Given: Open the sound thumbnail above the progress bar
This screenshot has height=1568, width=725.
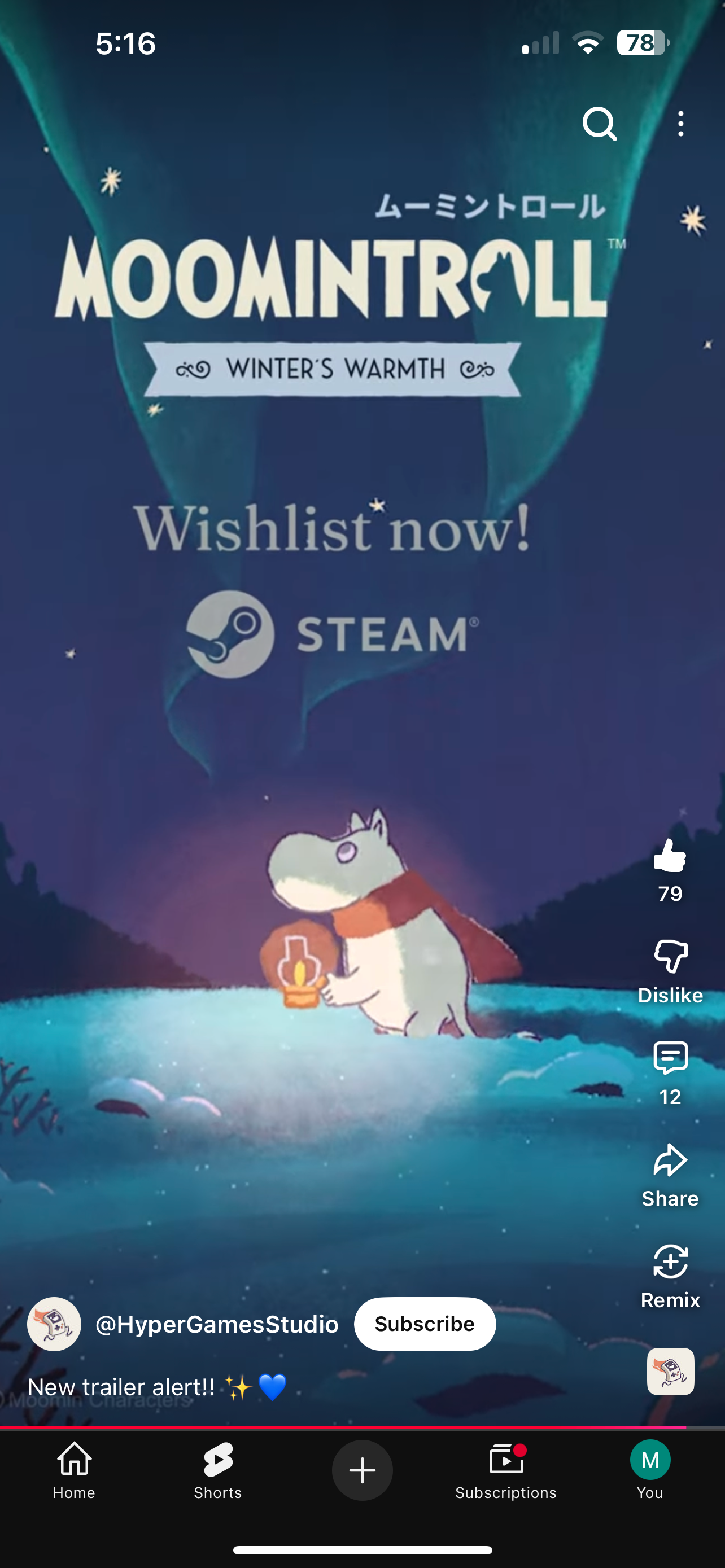Looking at the screenshot, I should tap(670, 1372).
